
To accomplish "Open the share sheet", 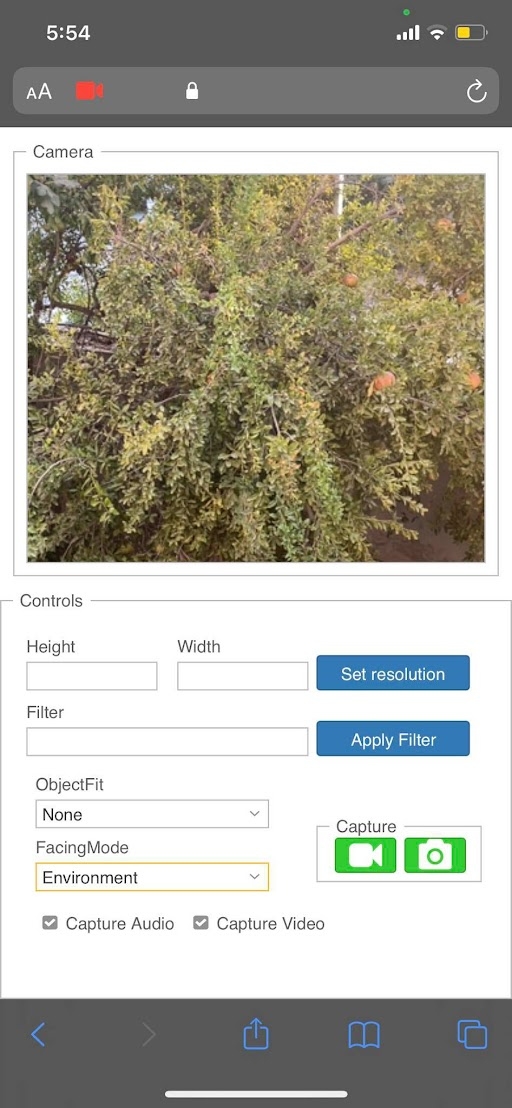I will point(256,1033).
